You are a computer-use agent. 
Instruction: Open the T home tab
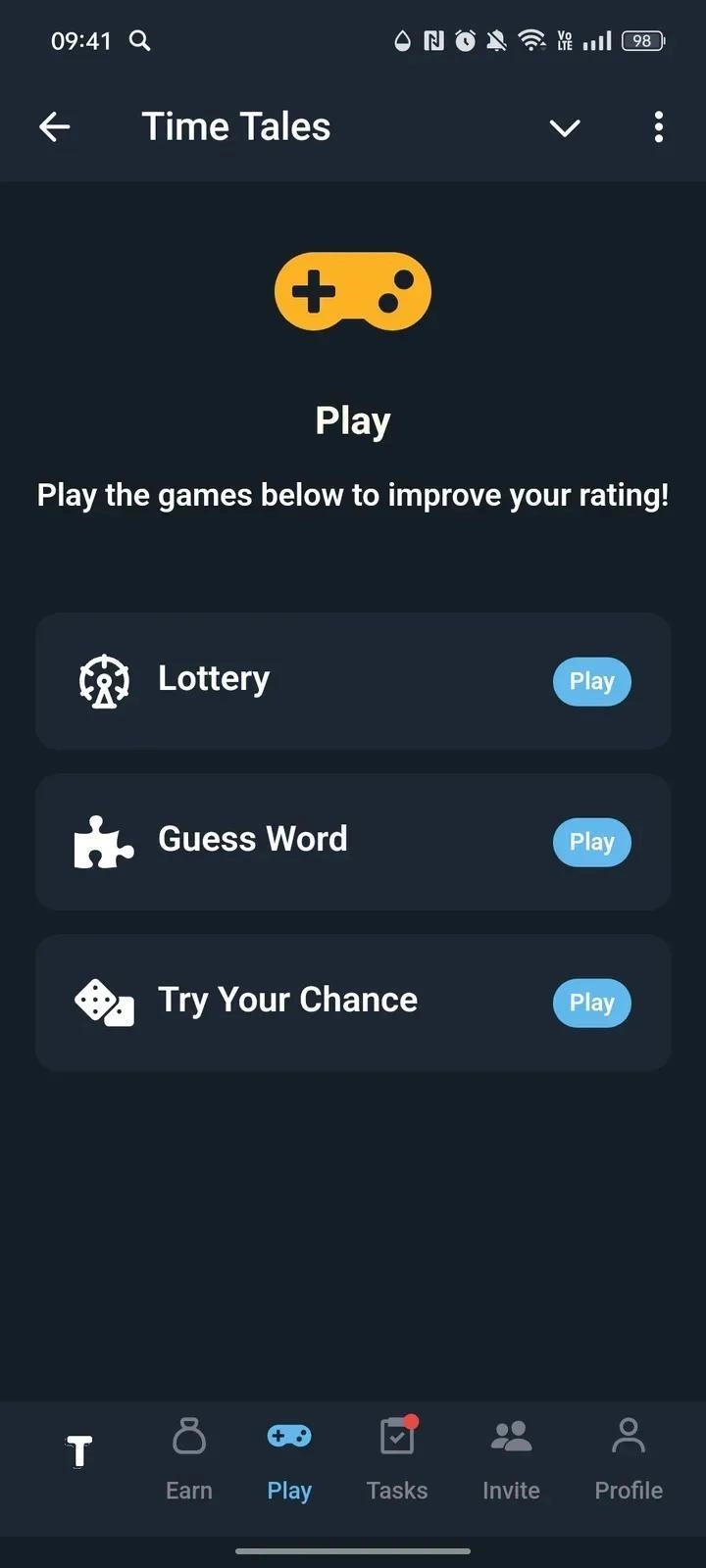[79, 1450]
